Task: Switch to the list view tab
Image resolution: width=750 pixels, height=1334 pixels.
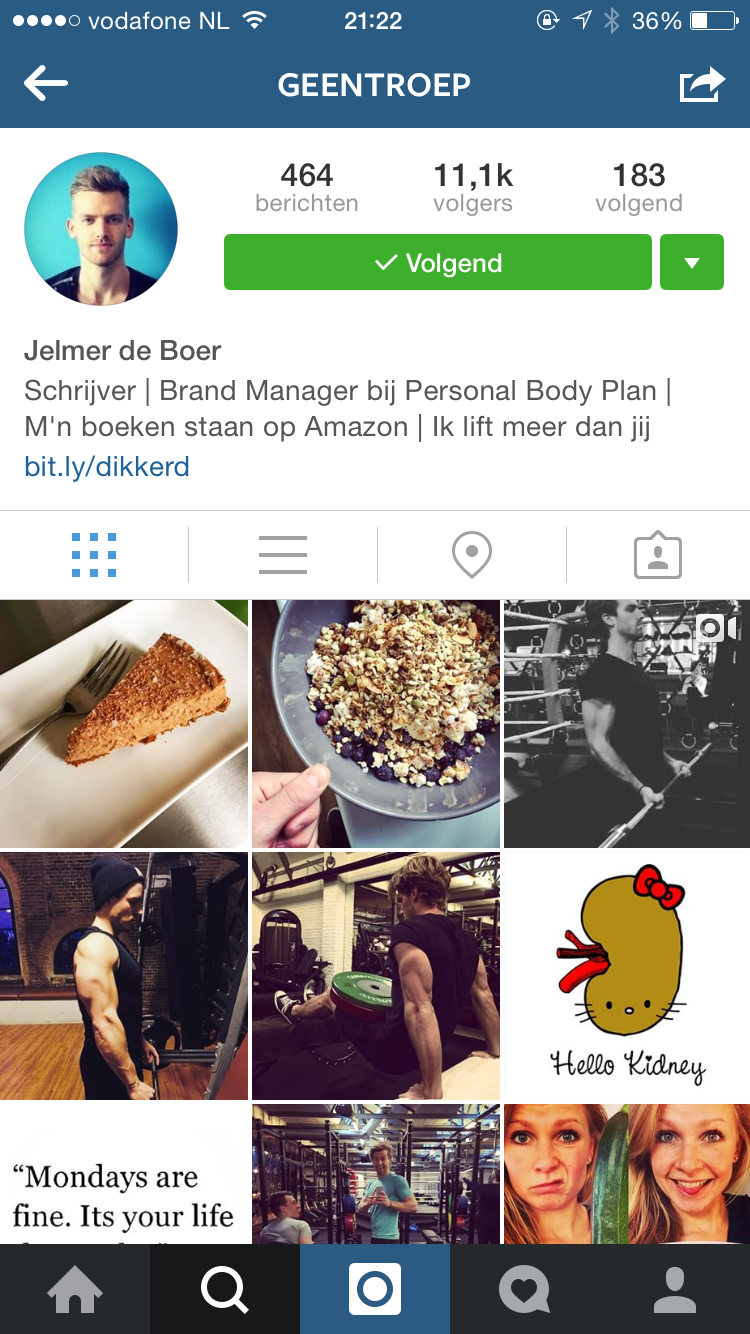Action: tap(283, 555)
